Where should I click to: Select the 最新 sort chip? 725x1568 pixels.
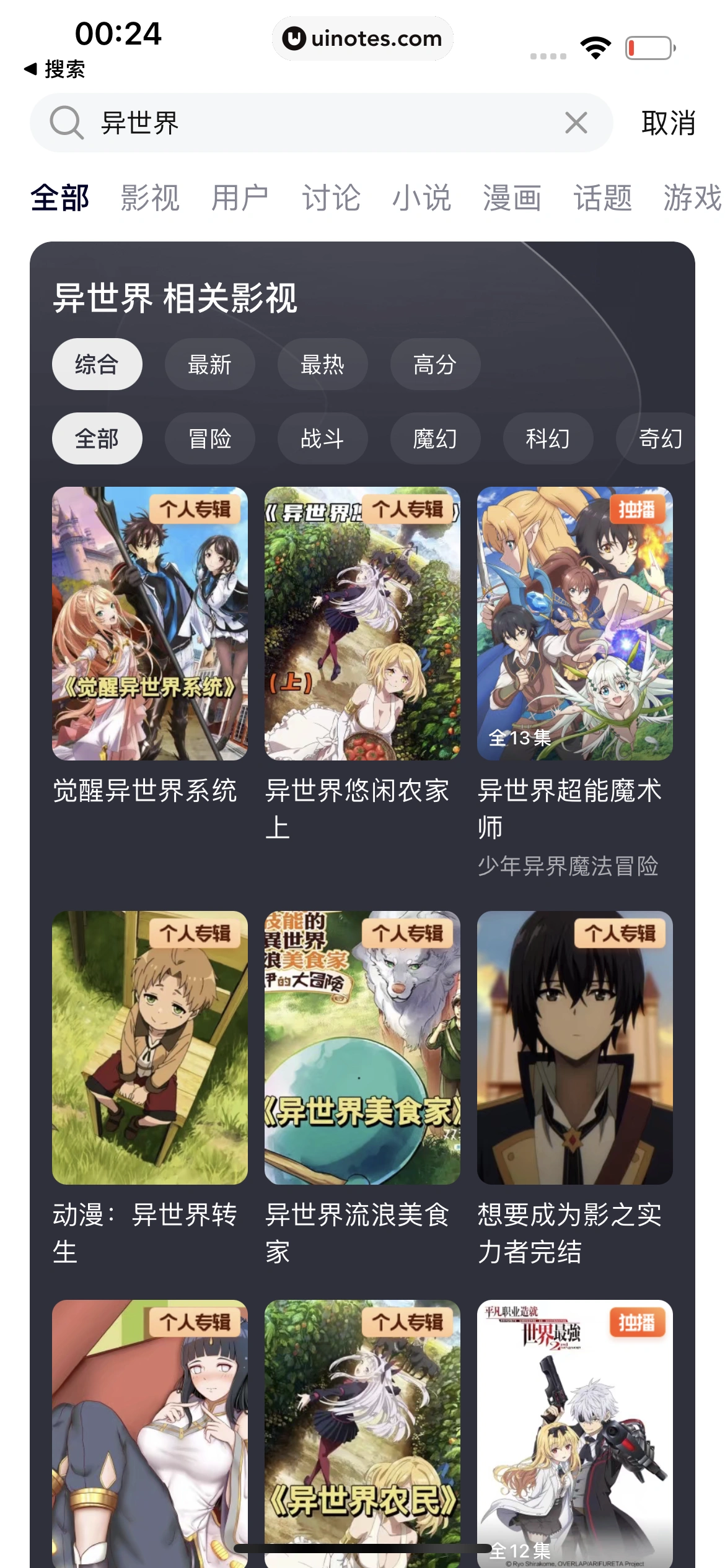(x=209, y=364)
